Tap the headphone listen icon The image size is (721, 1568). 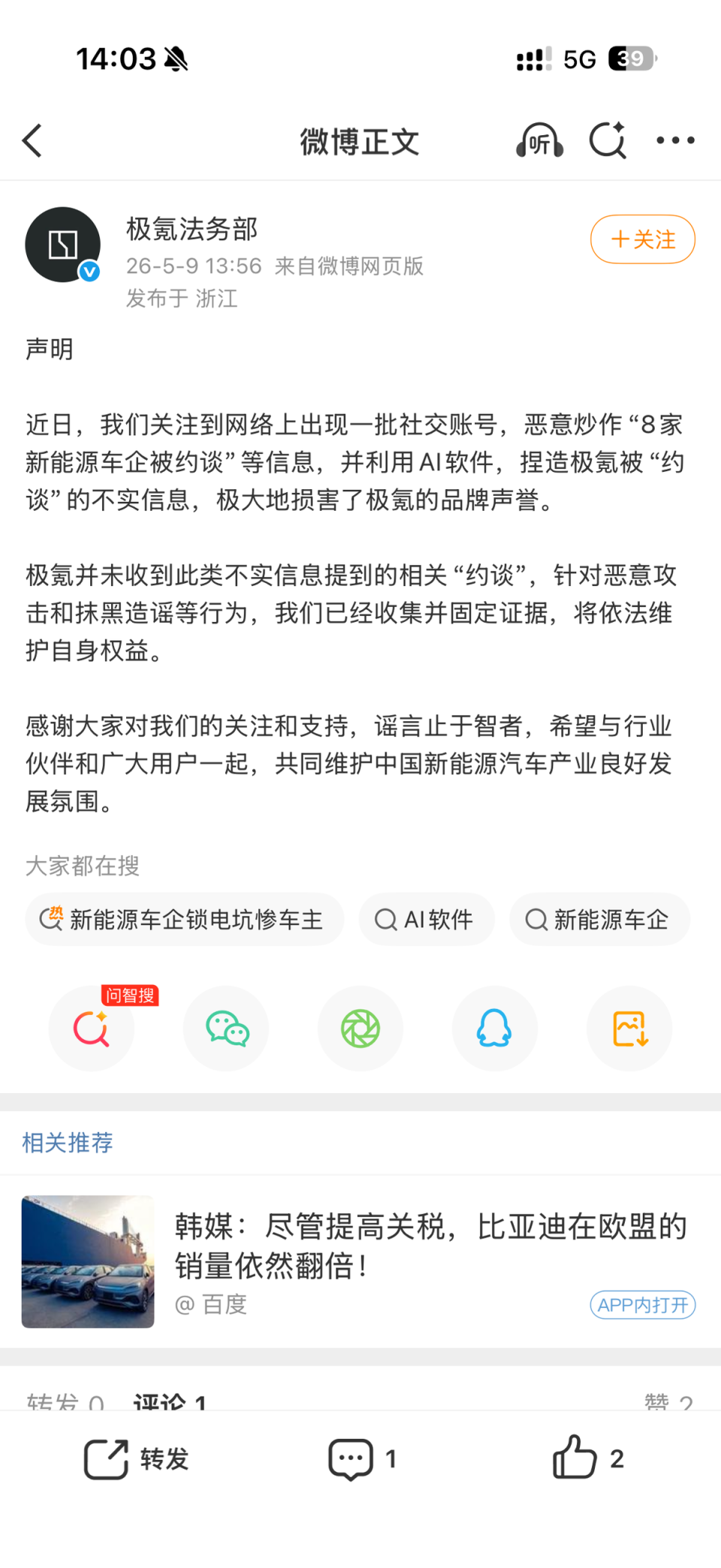coord(539,140)
